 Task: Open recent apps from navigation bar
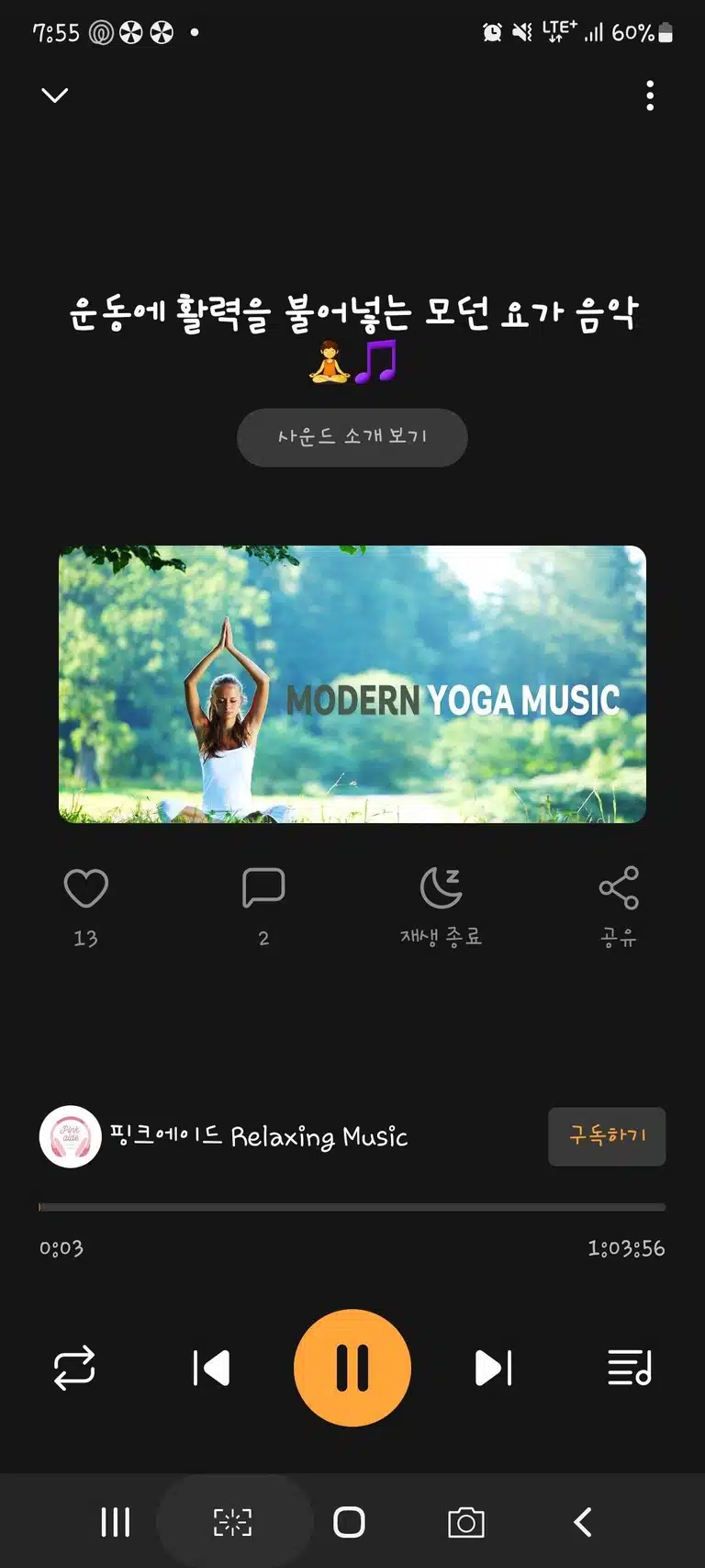click(x=116, y=1522)
